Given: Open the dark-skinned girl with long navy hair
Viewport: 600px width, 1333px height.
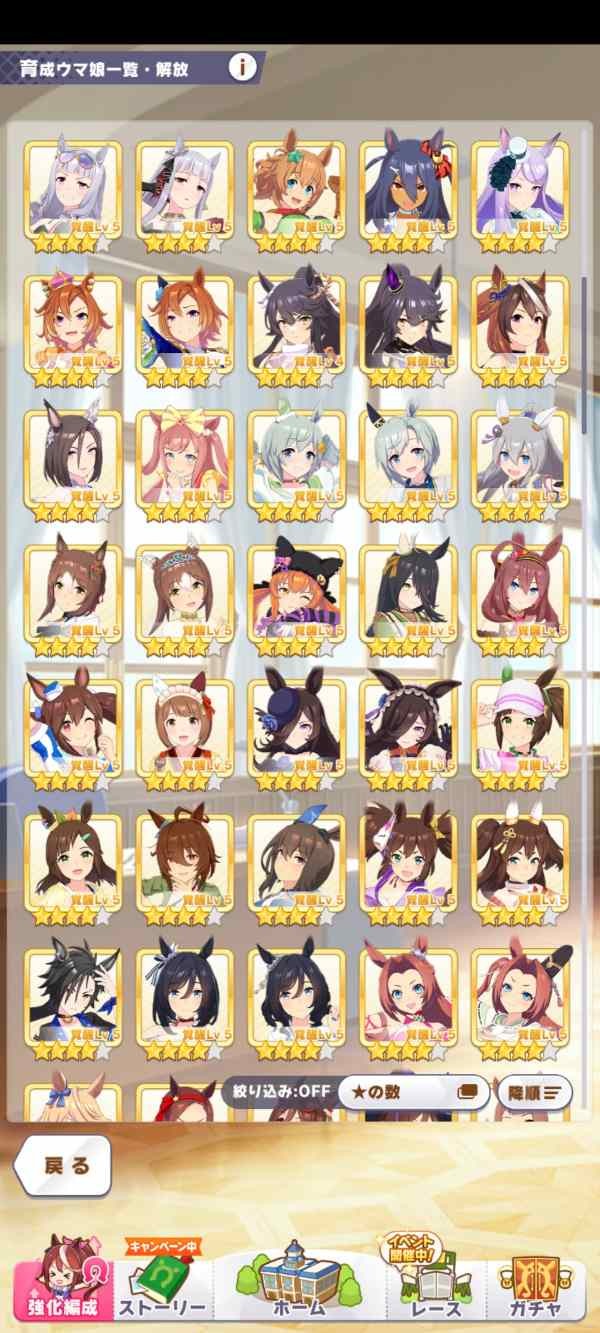Looking at the screenshot, I should click(x=408, y=189).
